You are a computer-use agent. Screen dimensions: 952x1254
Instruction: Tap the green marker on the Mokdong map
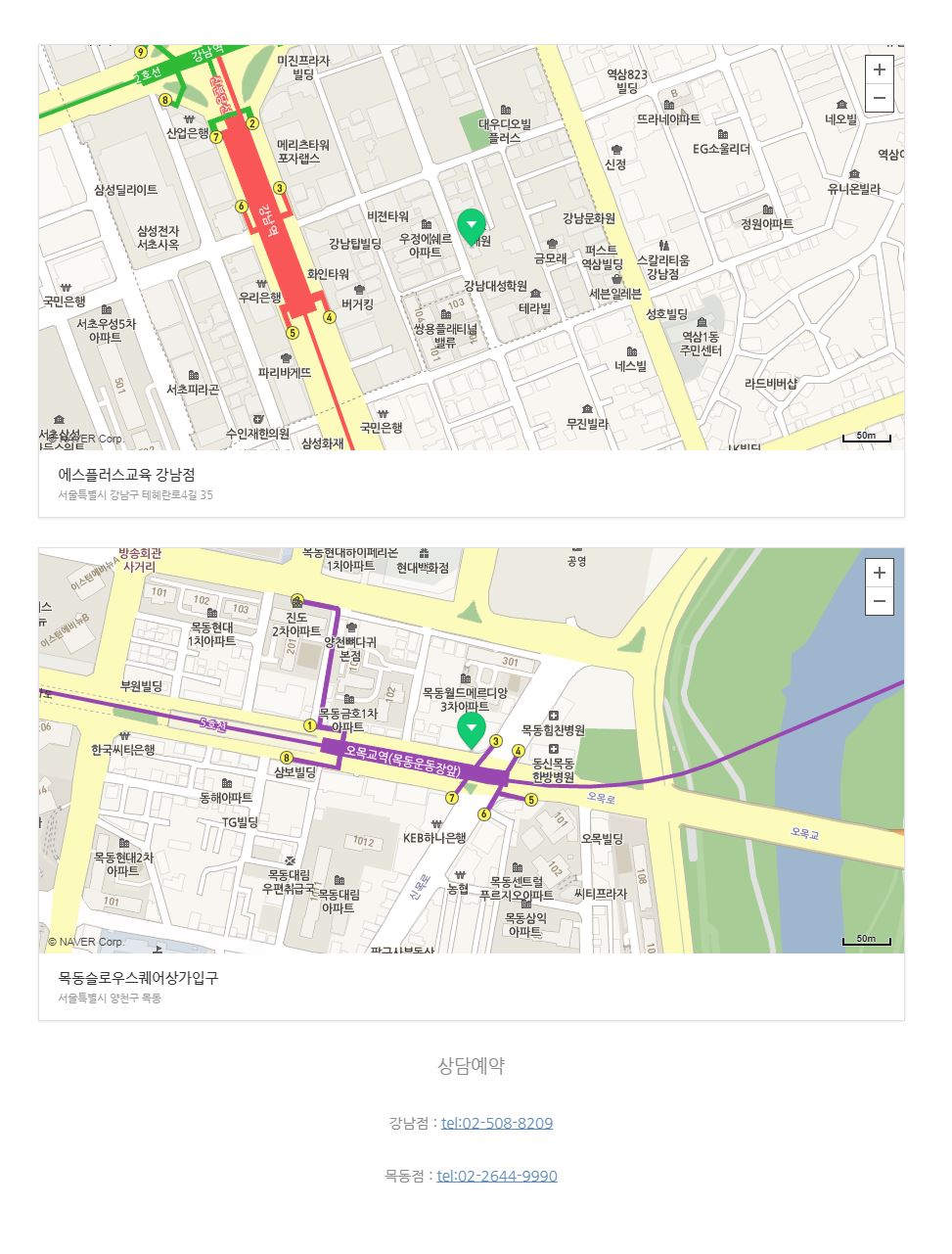click(472, 727)
